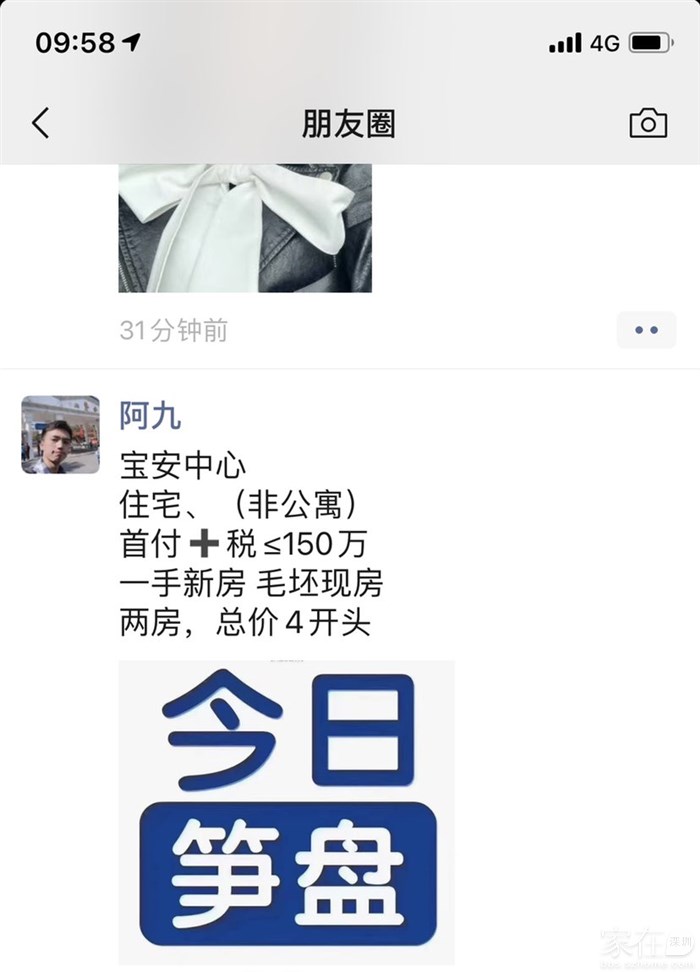View the 今日笋盘 image in 阿九's post
This screenshot has height=972, width=700.
pos(286,810)
